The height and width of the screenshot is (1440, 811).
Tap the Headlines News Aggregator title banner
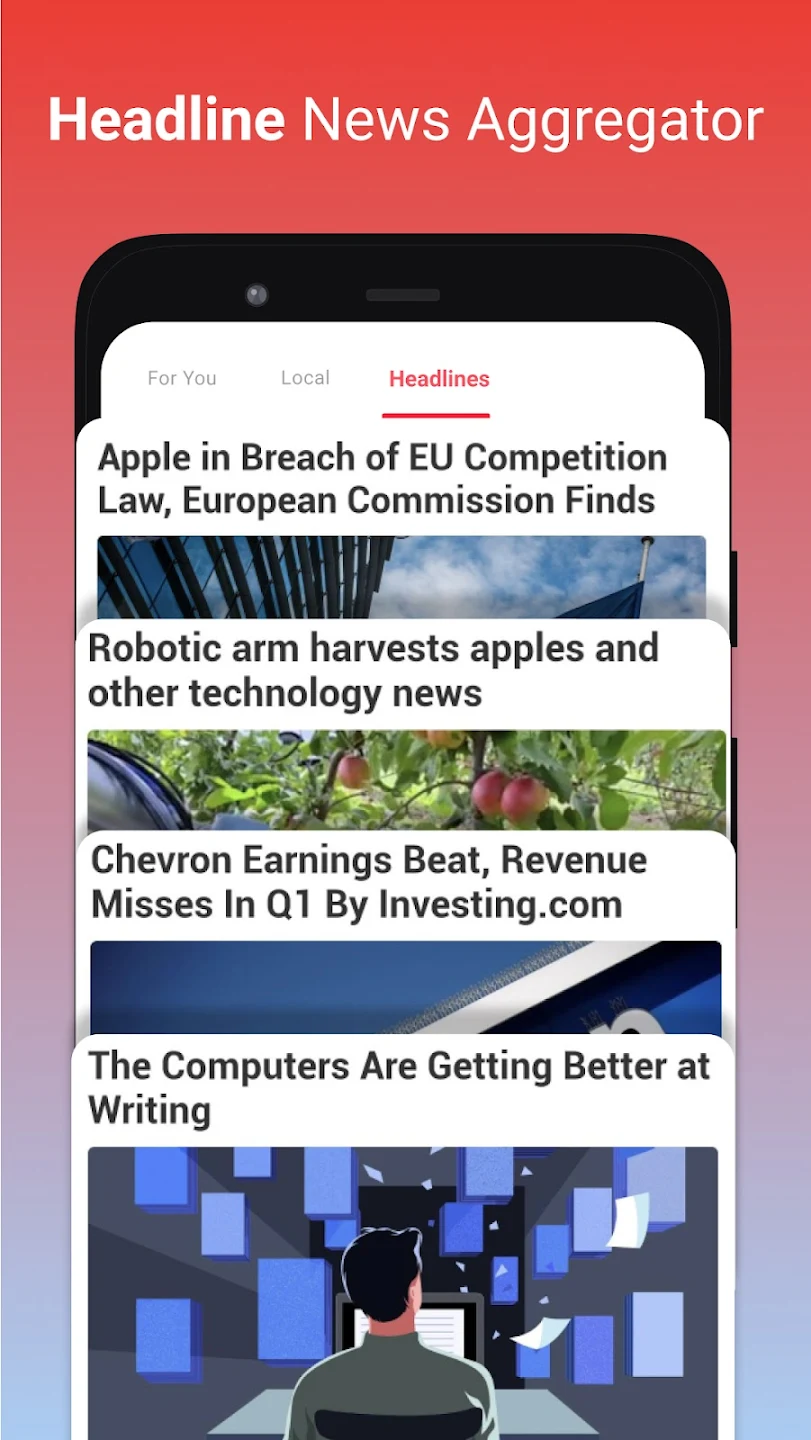coord(405,118)
